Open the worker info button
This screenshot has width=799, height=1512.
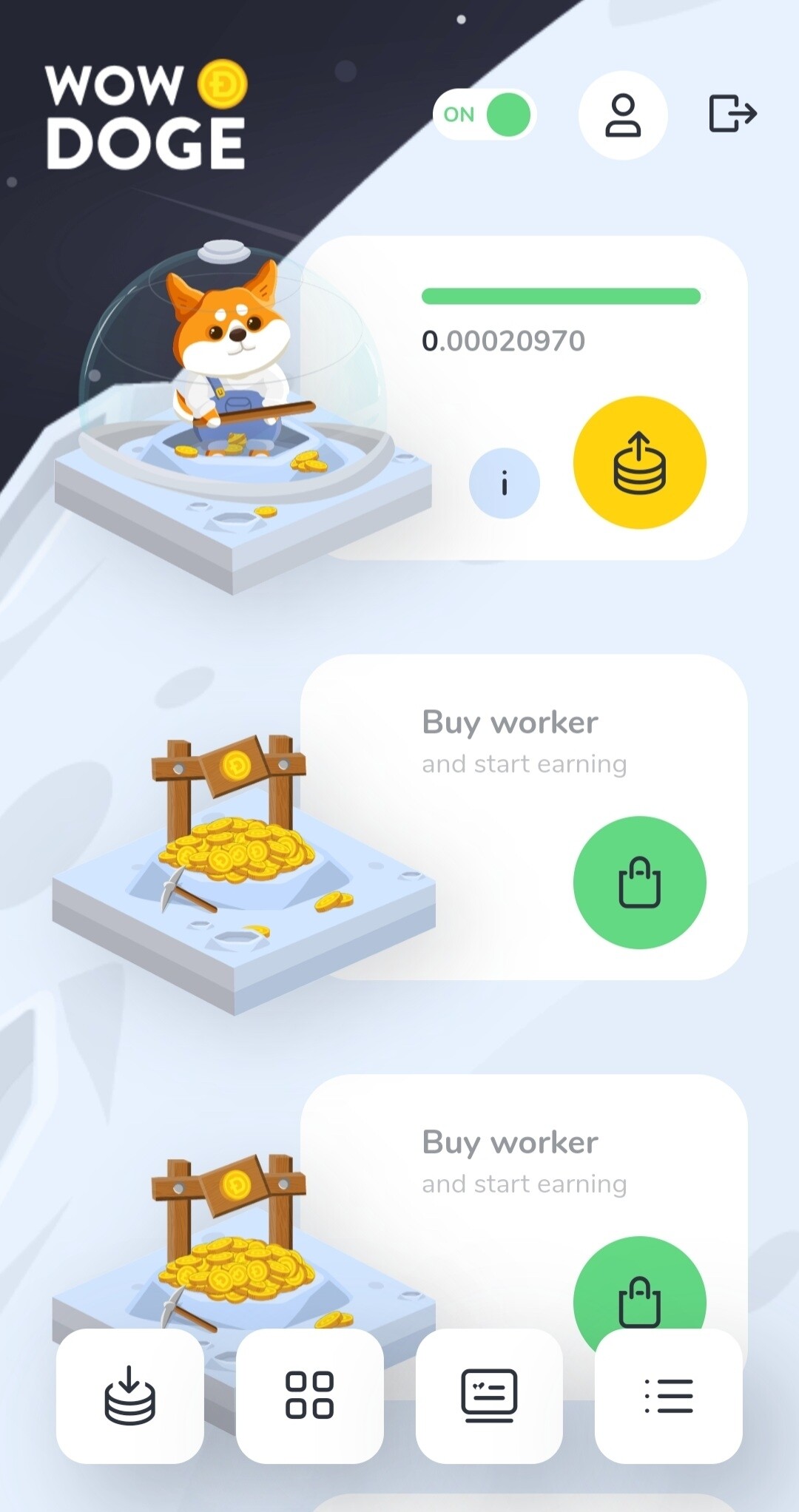pos(505,484)
